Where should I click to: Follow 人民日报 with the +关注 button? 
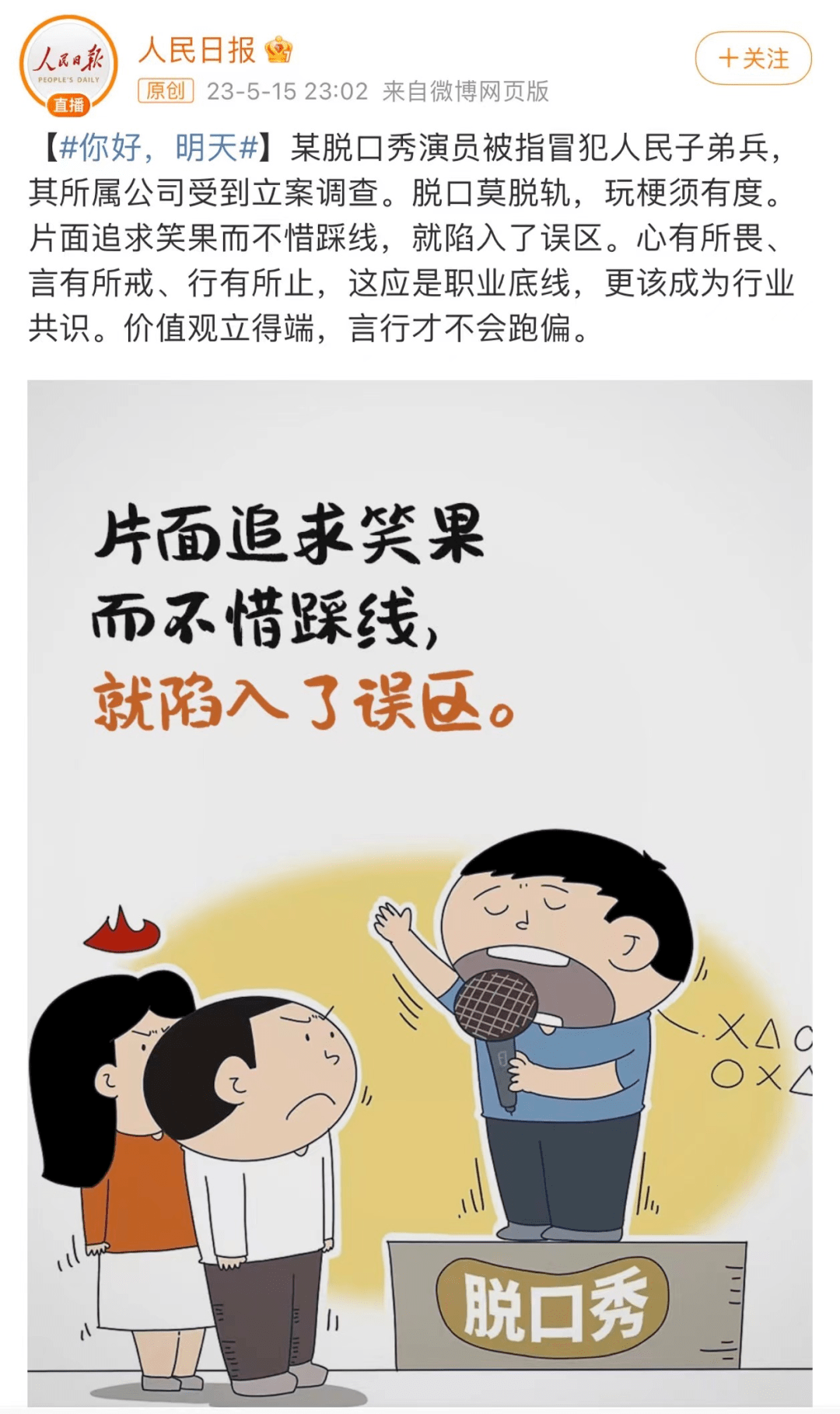pos(752,58)
